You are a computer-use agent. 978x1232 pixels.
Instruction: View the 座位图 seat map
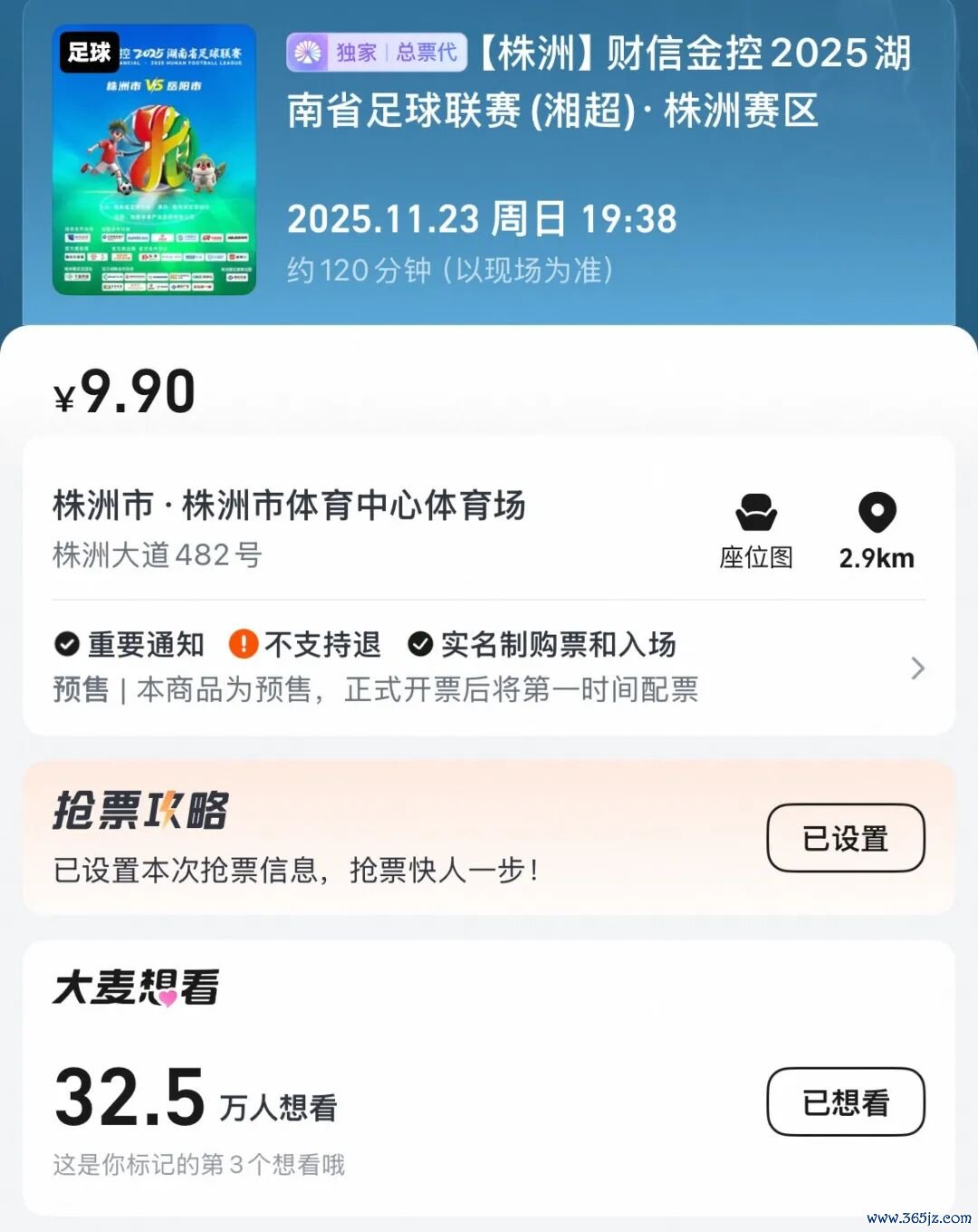[756, 531]
